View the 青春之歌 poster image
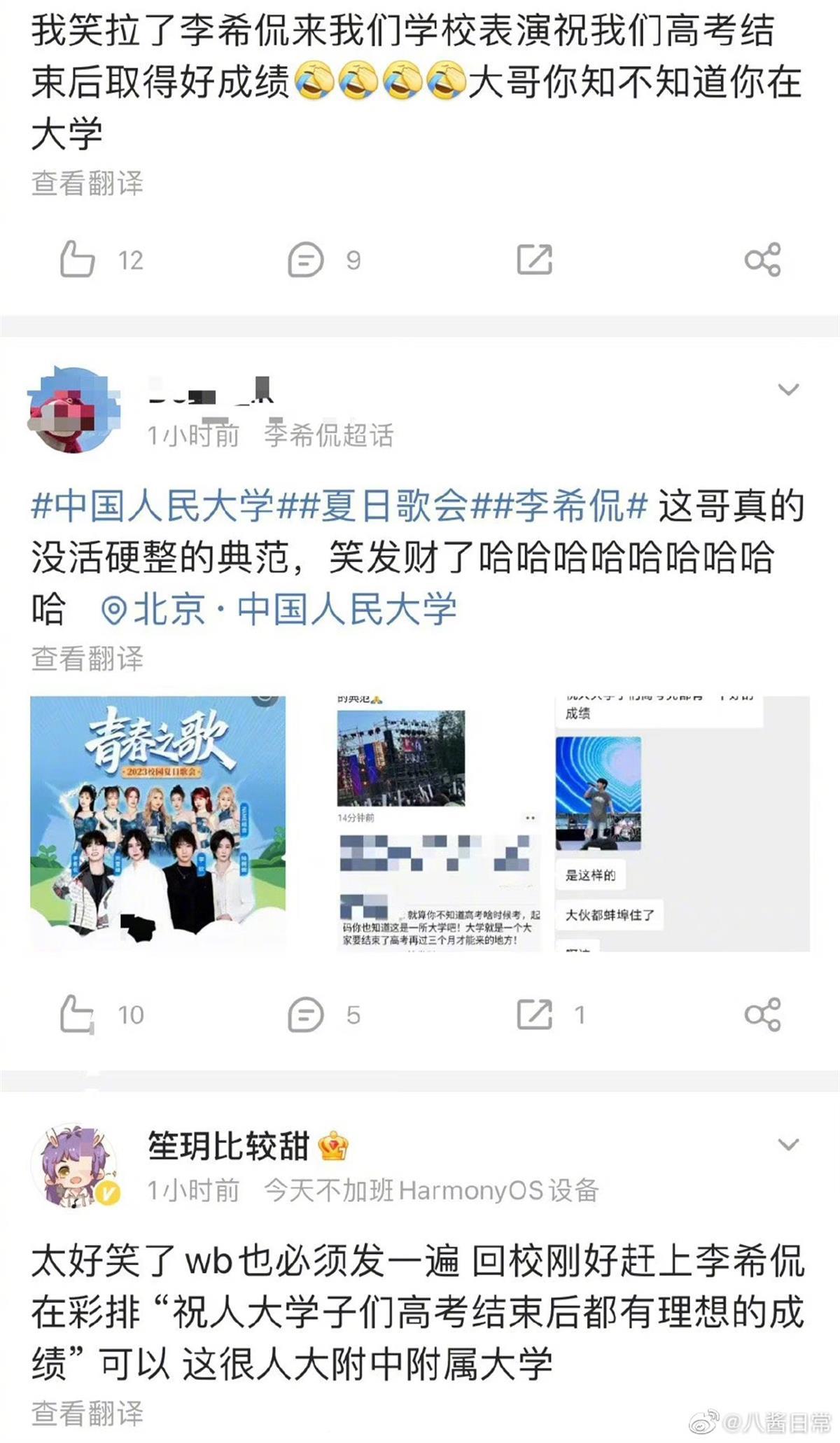Image resolution: width=840 pixels, height=1443 pixels. coord(158,823)
